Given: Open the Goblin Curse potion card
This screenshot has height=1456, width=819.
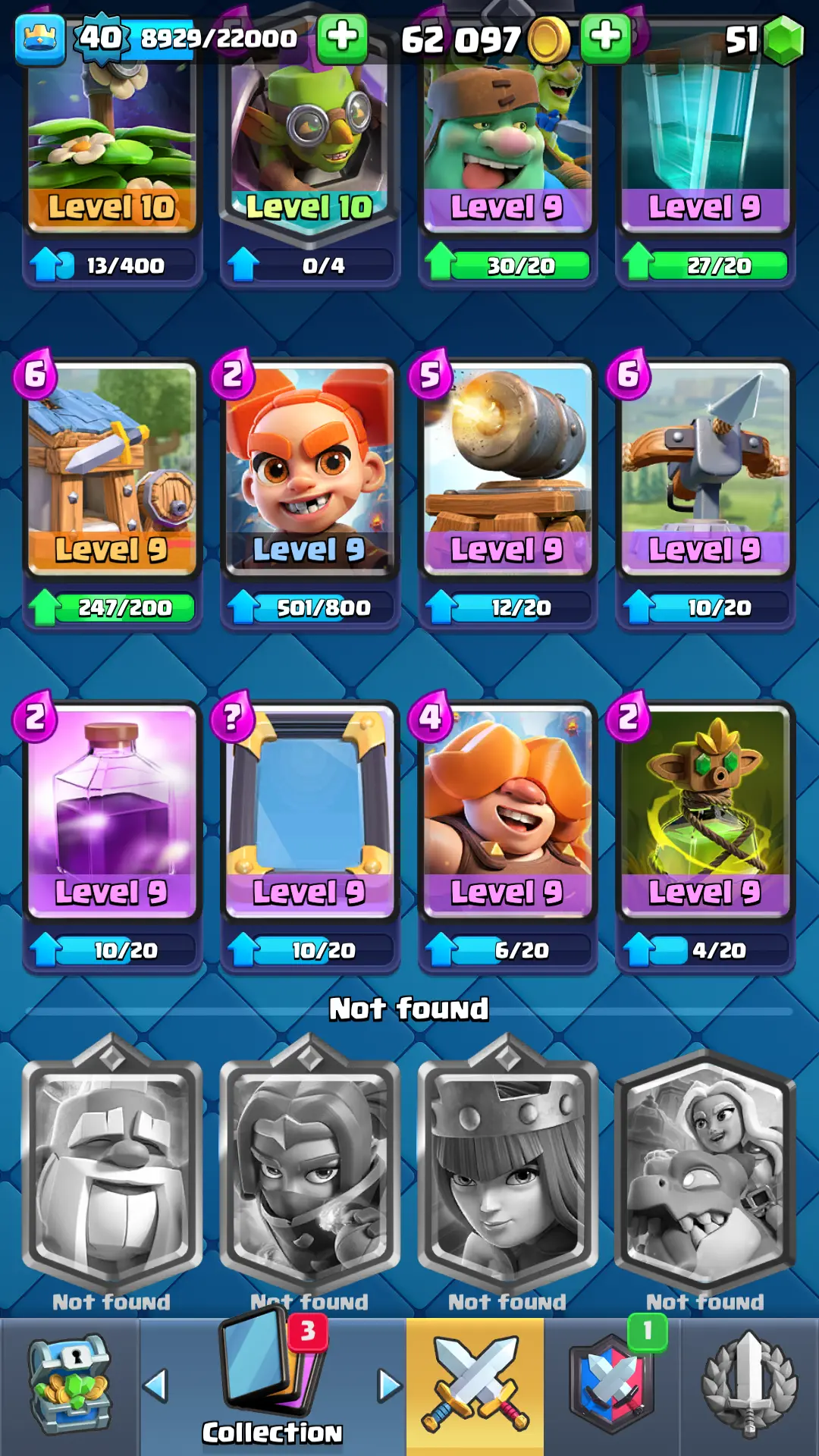Looking at the screenshot, I should (705, 811).
